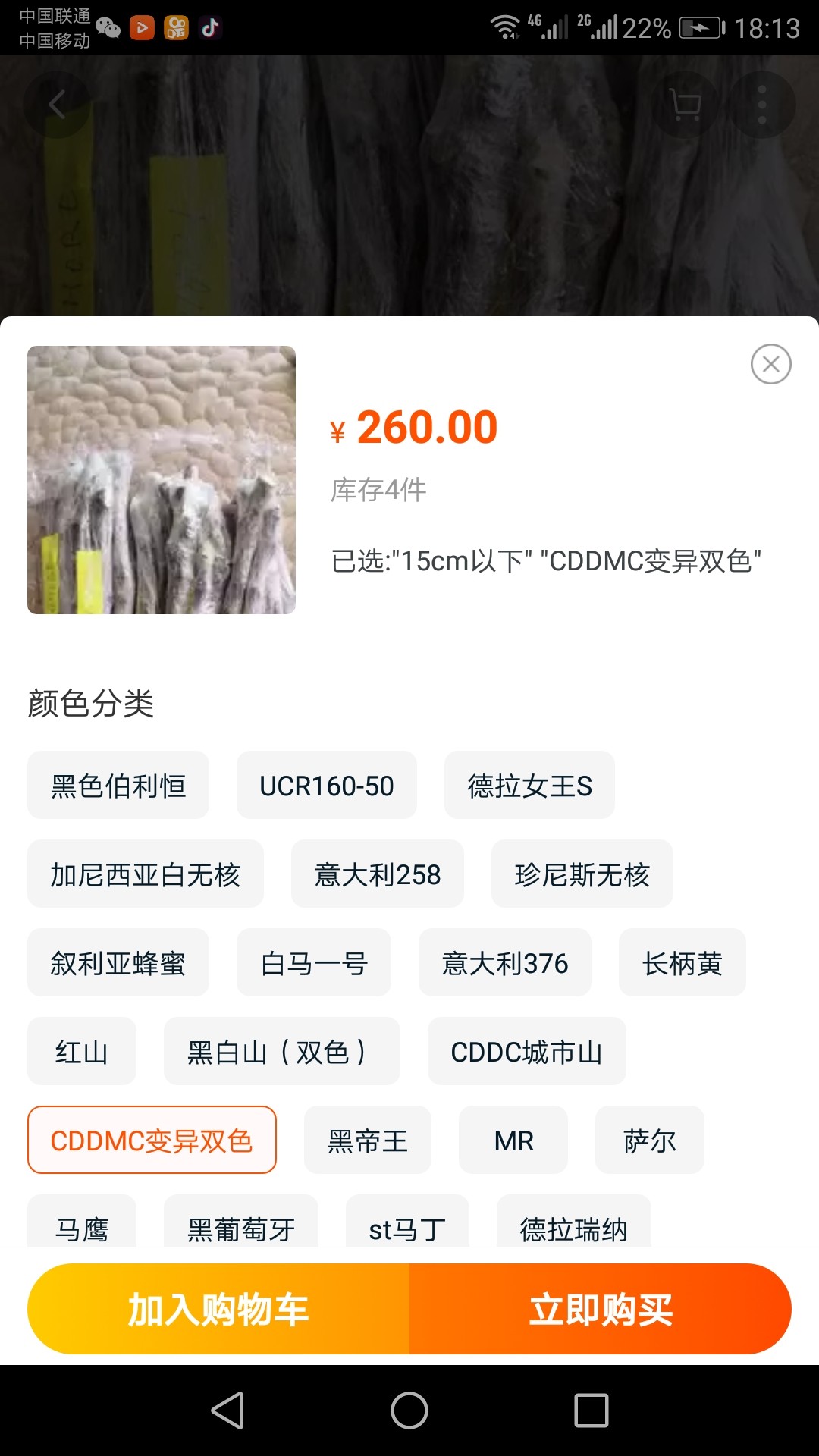The image size is (819, 1456).
Task: Select 加尼西亚白无核 option
Action: [x=145, y=874]
